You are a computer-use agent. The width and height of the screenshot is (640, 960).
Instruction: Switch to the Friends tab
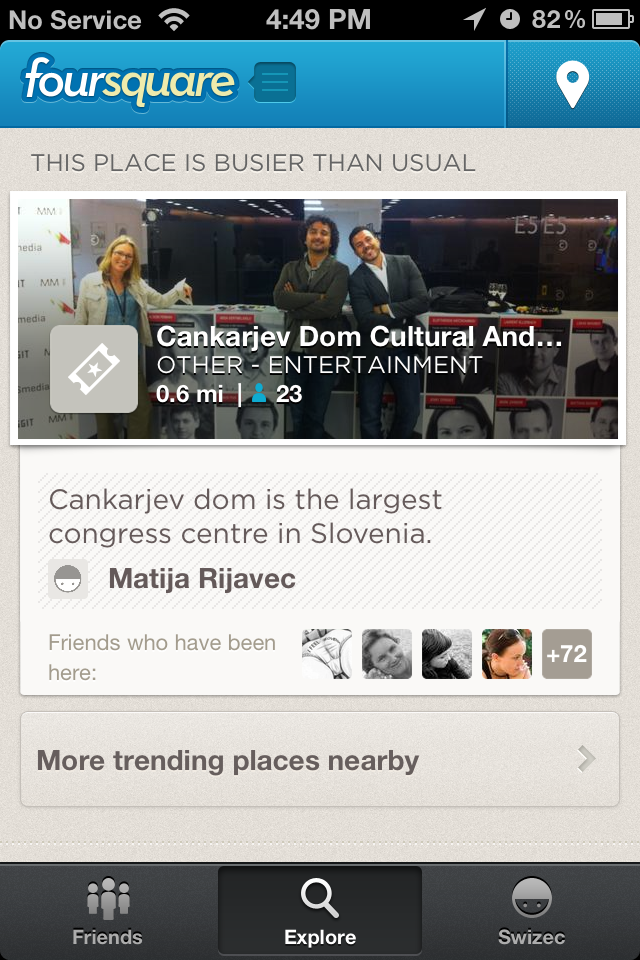pyautogui.click(x=108, y=911)
